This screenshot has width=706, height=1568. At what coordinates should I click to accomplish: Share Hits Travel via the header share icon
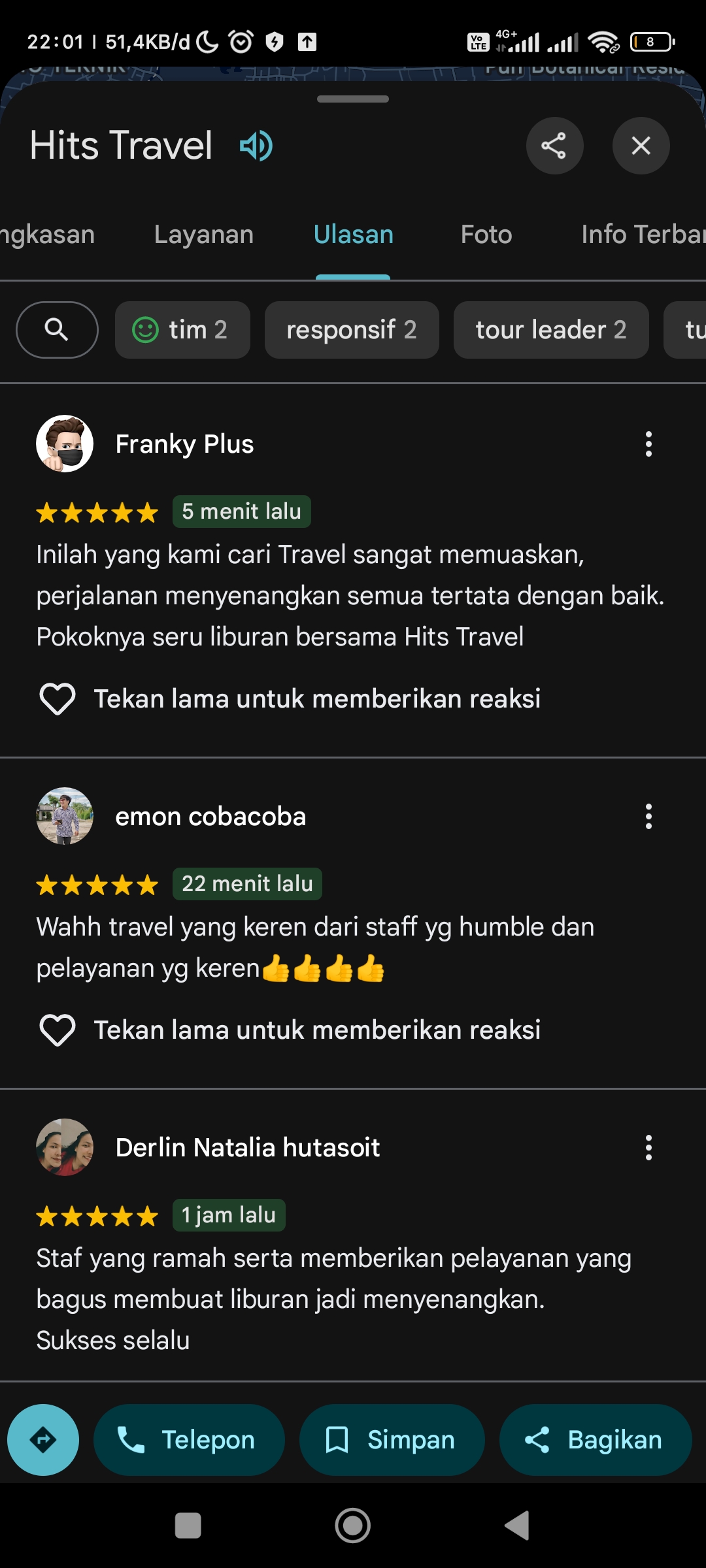pyautogui.click(x=554, y=146)
